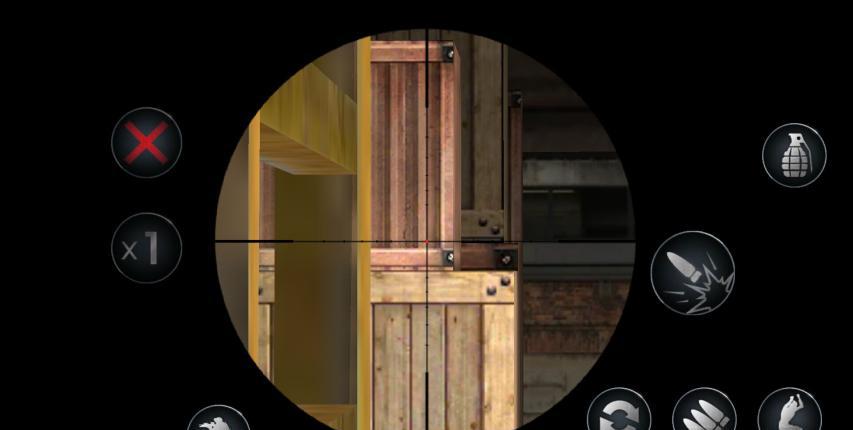Change the x1 scope zoom level
Screen dimensions: 853x430
[x=146, y=248]
